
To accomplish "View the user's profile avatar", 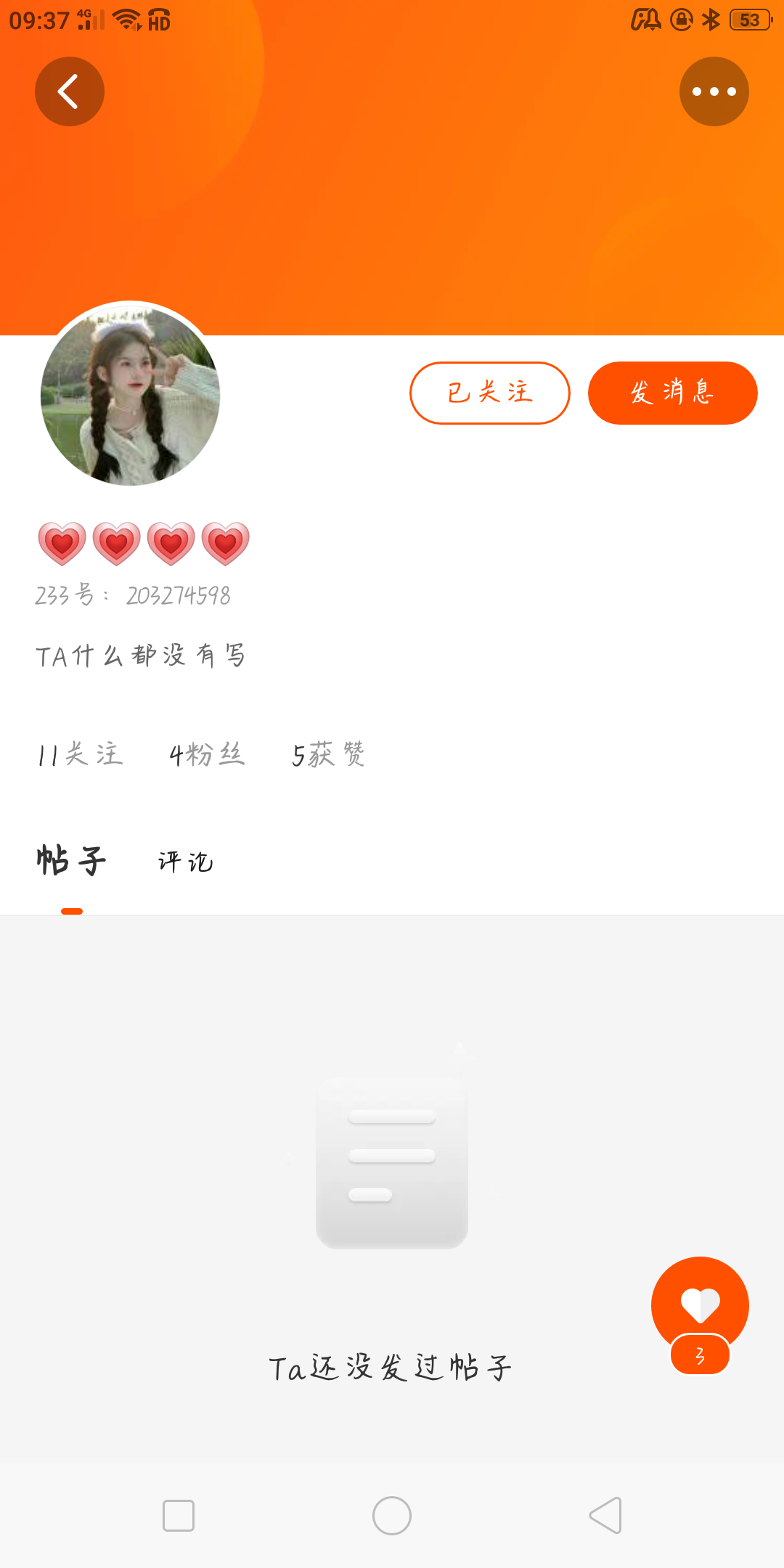I will coord(131,396).
